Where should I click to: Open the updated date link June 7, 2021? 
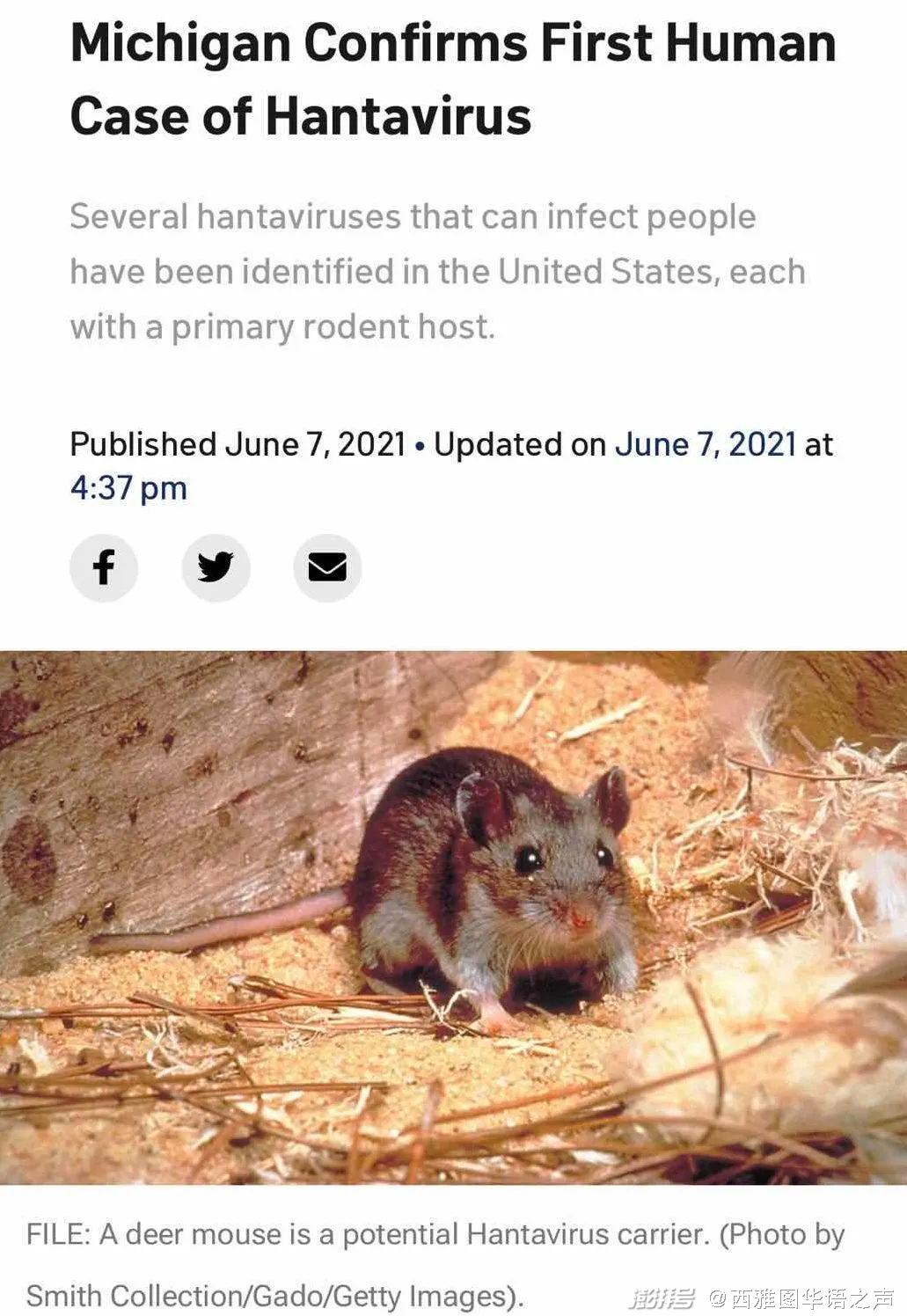(705, 444)
